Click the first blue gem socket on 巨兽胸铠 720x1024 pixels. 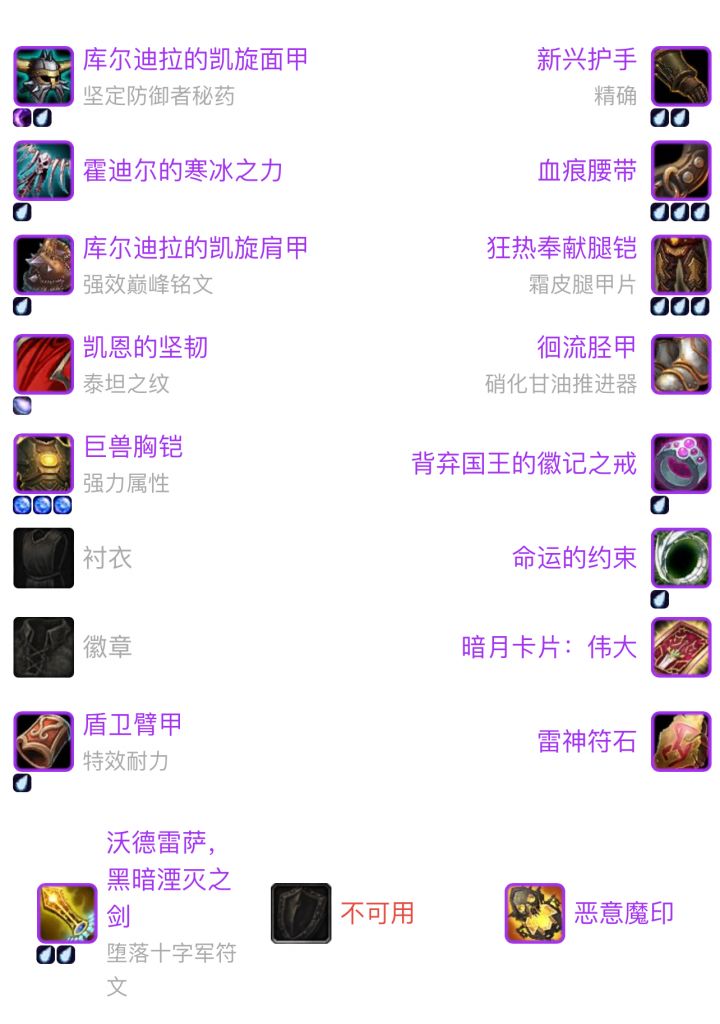[x=20, y=505]
